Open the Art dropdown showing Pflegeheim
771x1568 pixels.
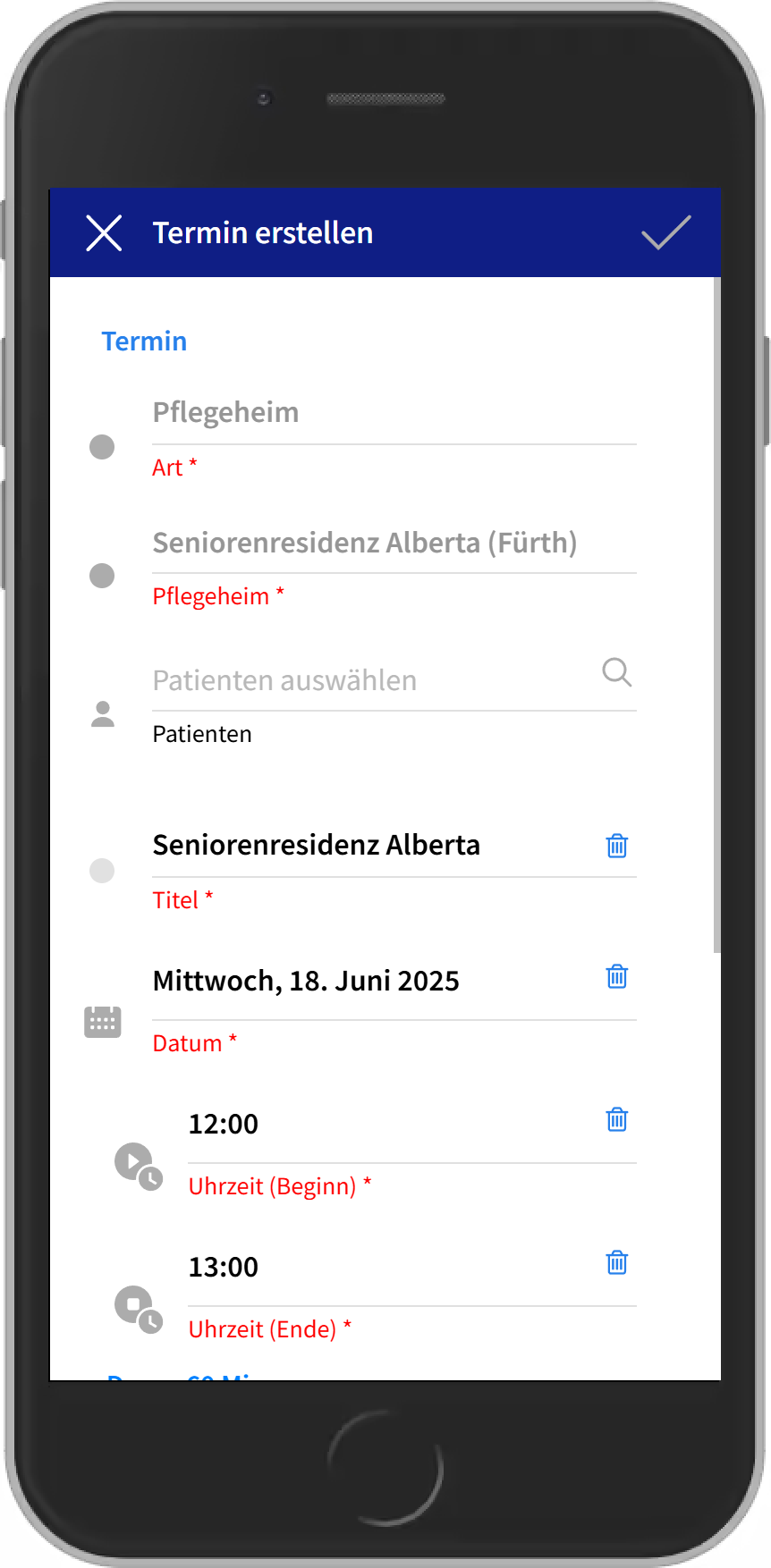394,413
